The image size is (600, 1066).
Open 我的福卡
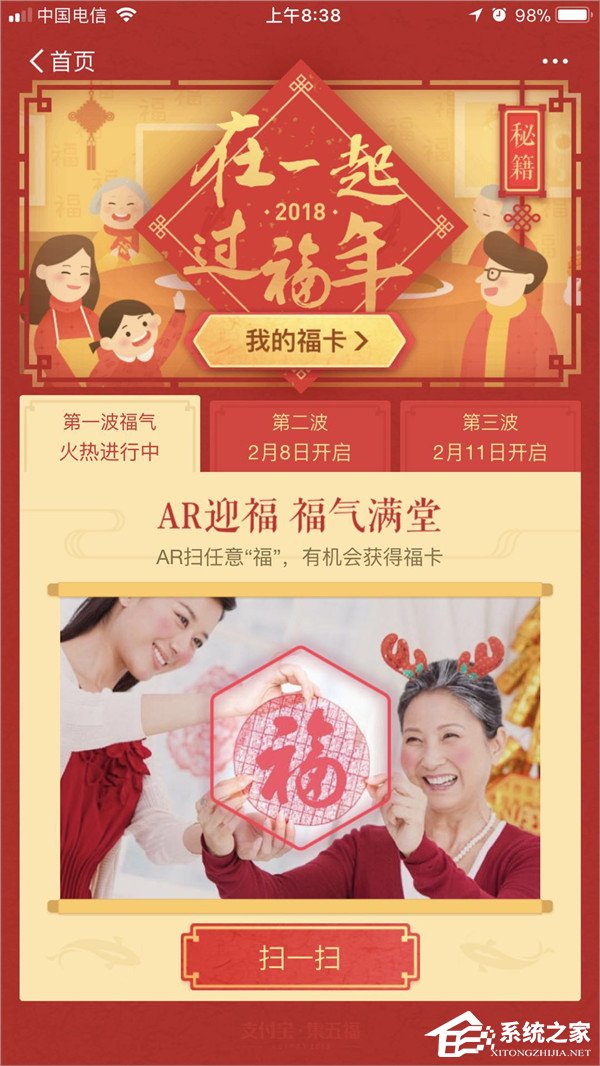(300, 341)
